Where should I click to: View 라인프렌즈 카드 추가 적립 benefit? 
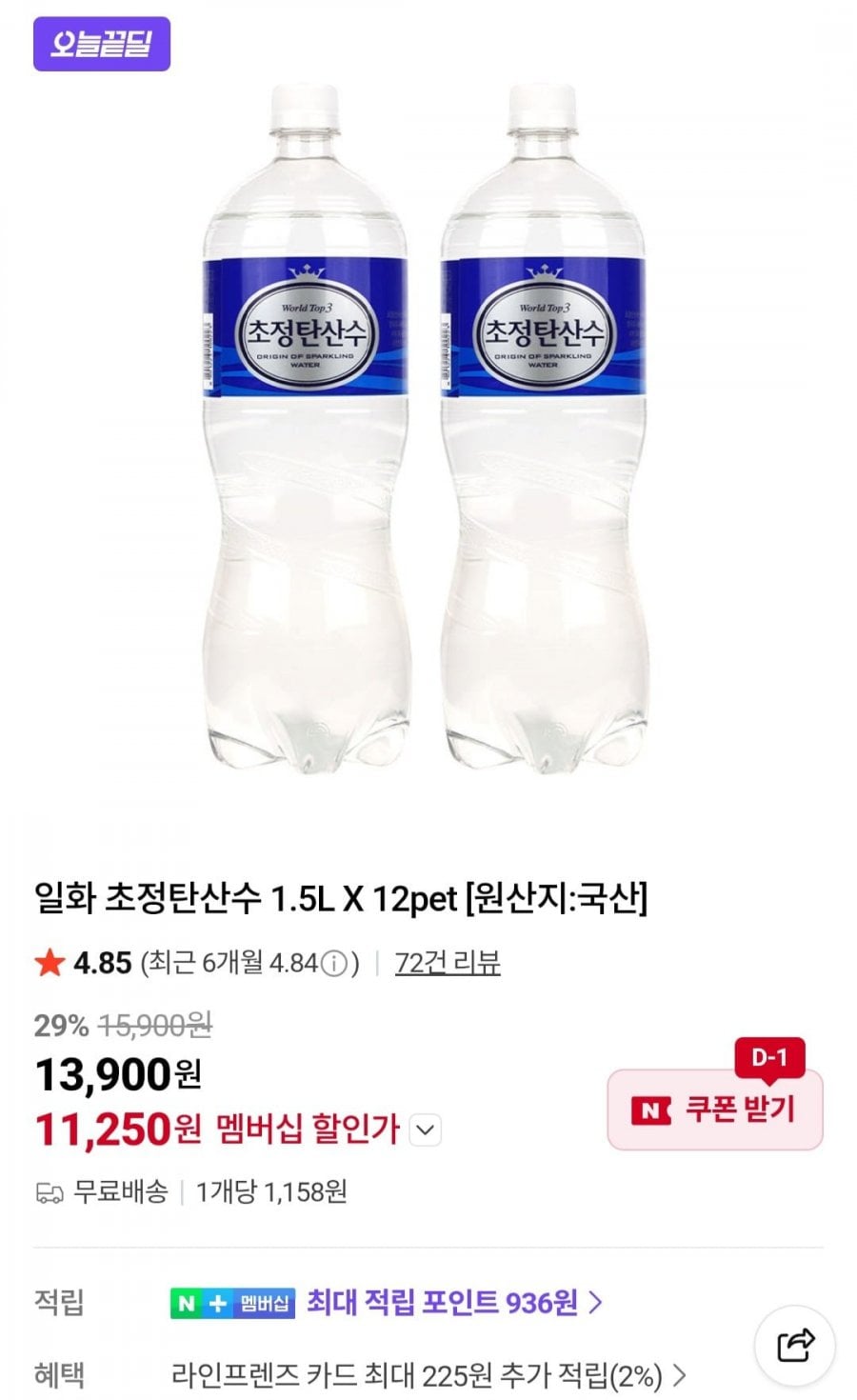click(x=428, y=1375)
